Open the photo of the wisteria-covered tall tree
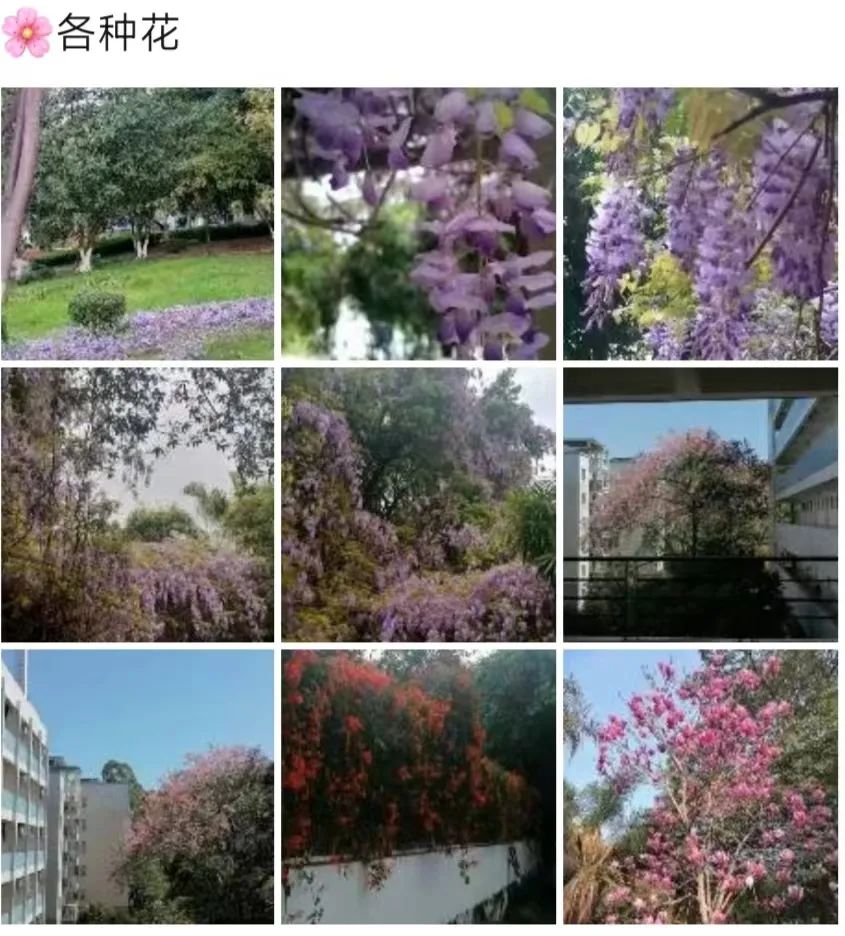This screenshot has width=845, height=936. pyautogui.click(x=418, y=505)
